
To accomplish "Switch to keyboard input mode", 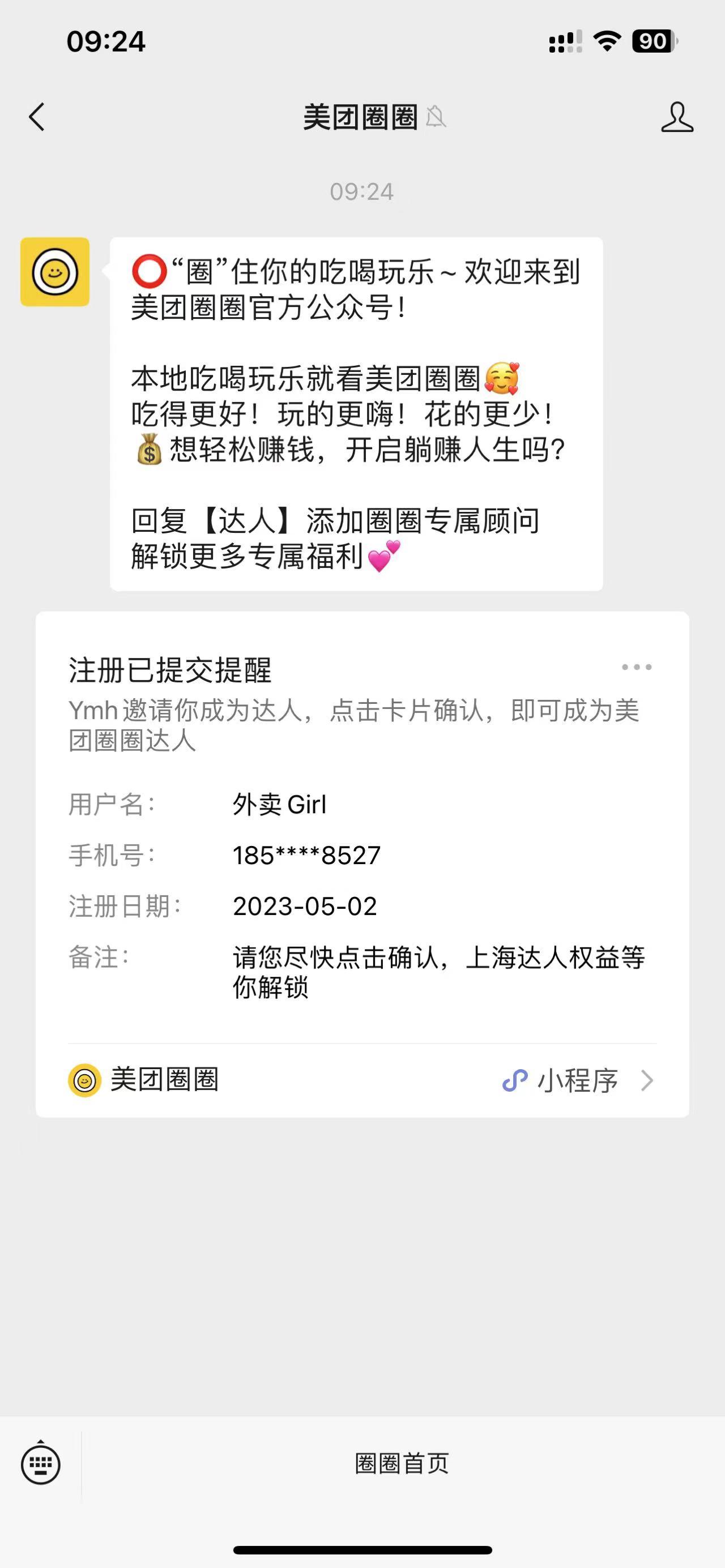I will click(x=41, y=1464).
